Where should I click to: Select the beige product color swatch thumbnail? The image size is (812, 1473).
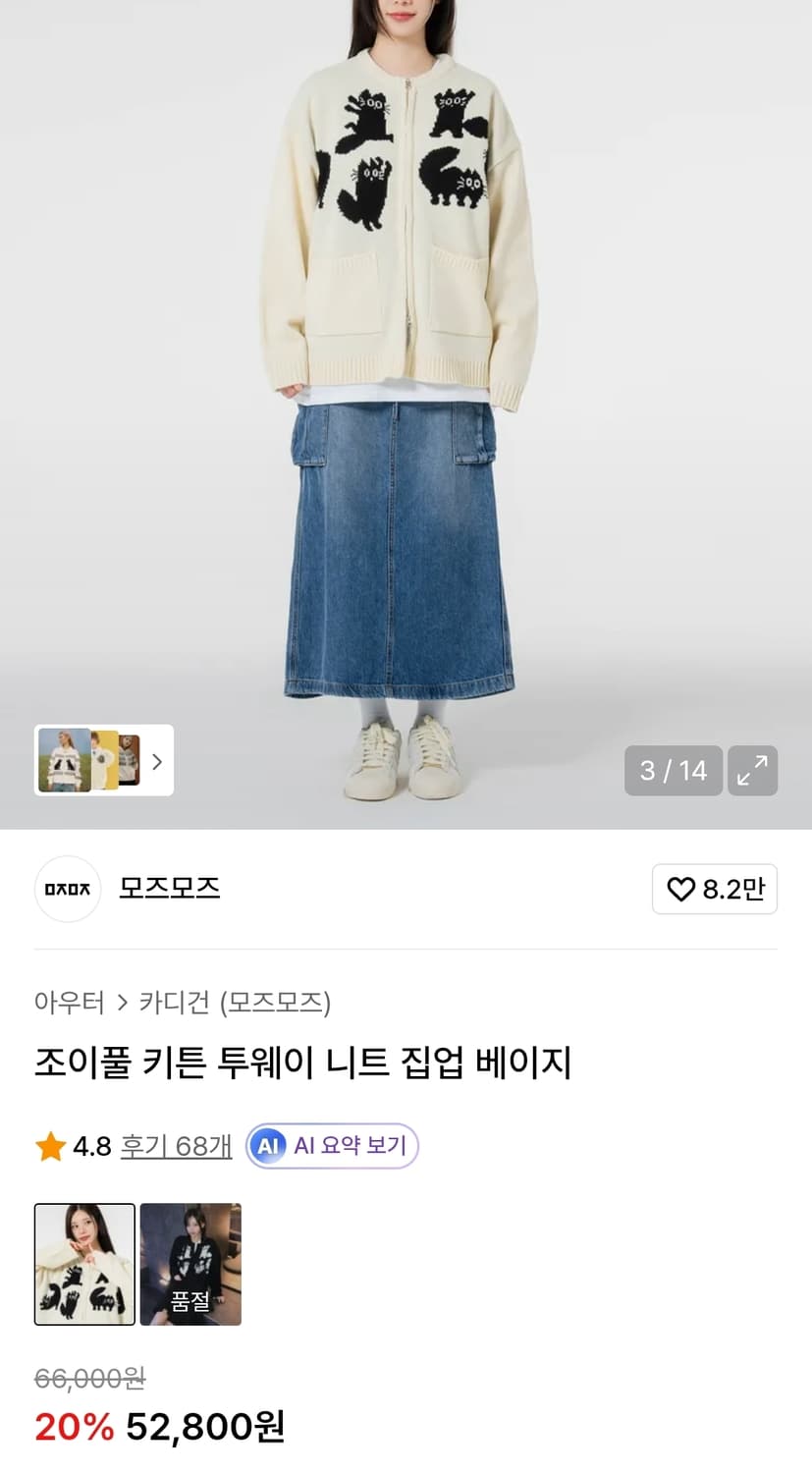click(x=83, y=1264)
